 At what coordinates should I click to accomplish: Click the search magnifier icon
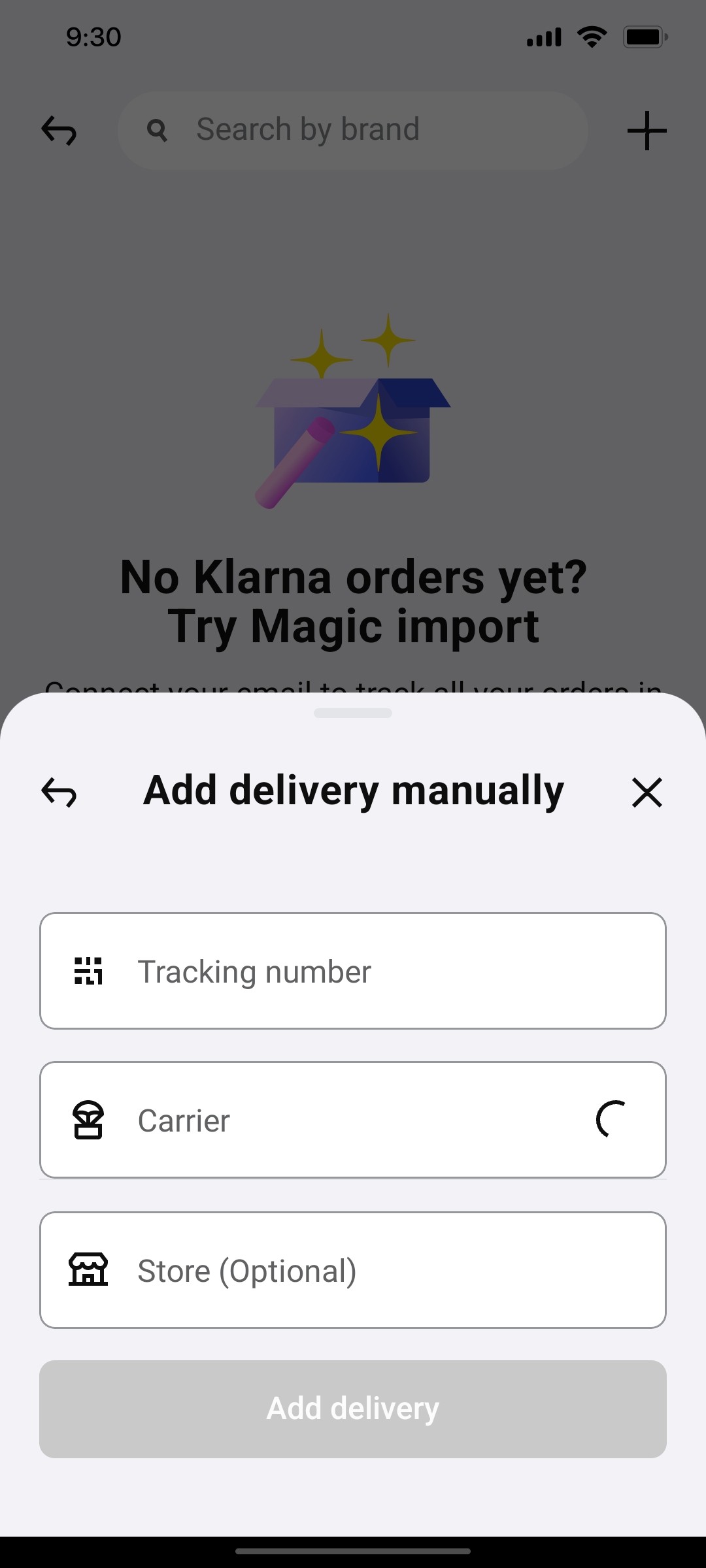point(156,129)
